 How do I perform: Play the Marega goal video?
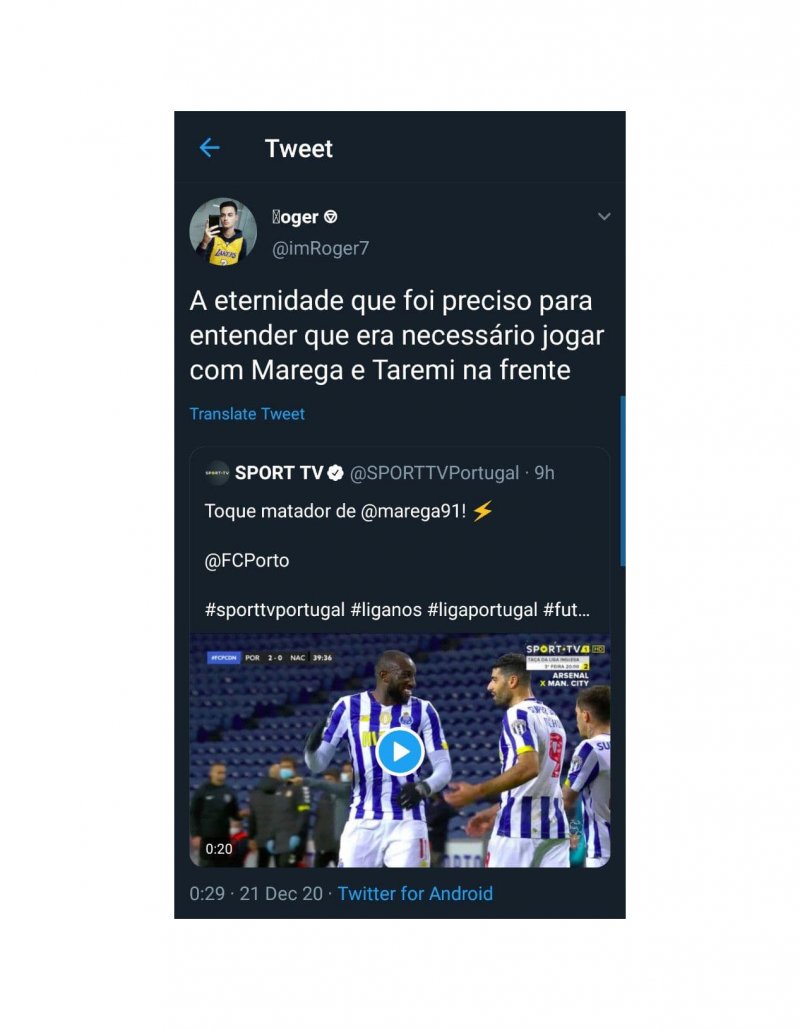click(399, 751)
